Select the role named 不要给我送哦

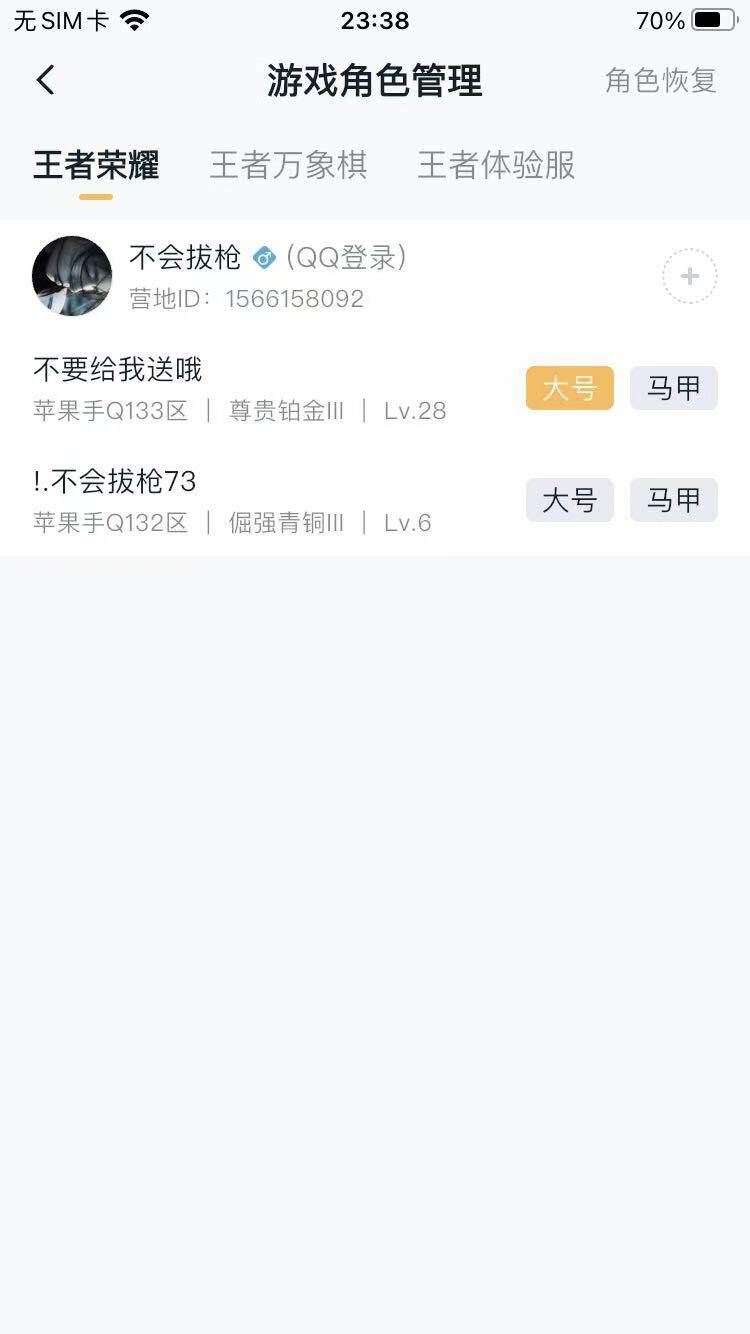click(x=116, y=369)
